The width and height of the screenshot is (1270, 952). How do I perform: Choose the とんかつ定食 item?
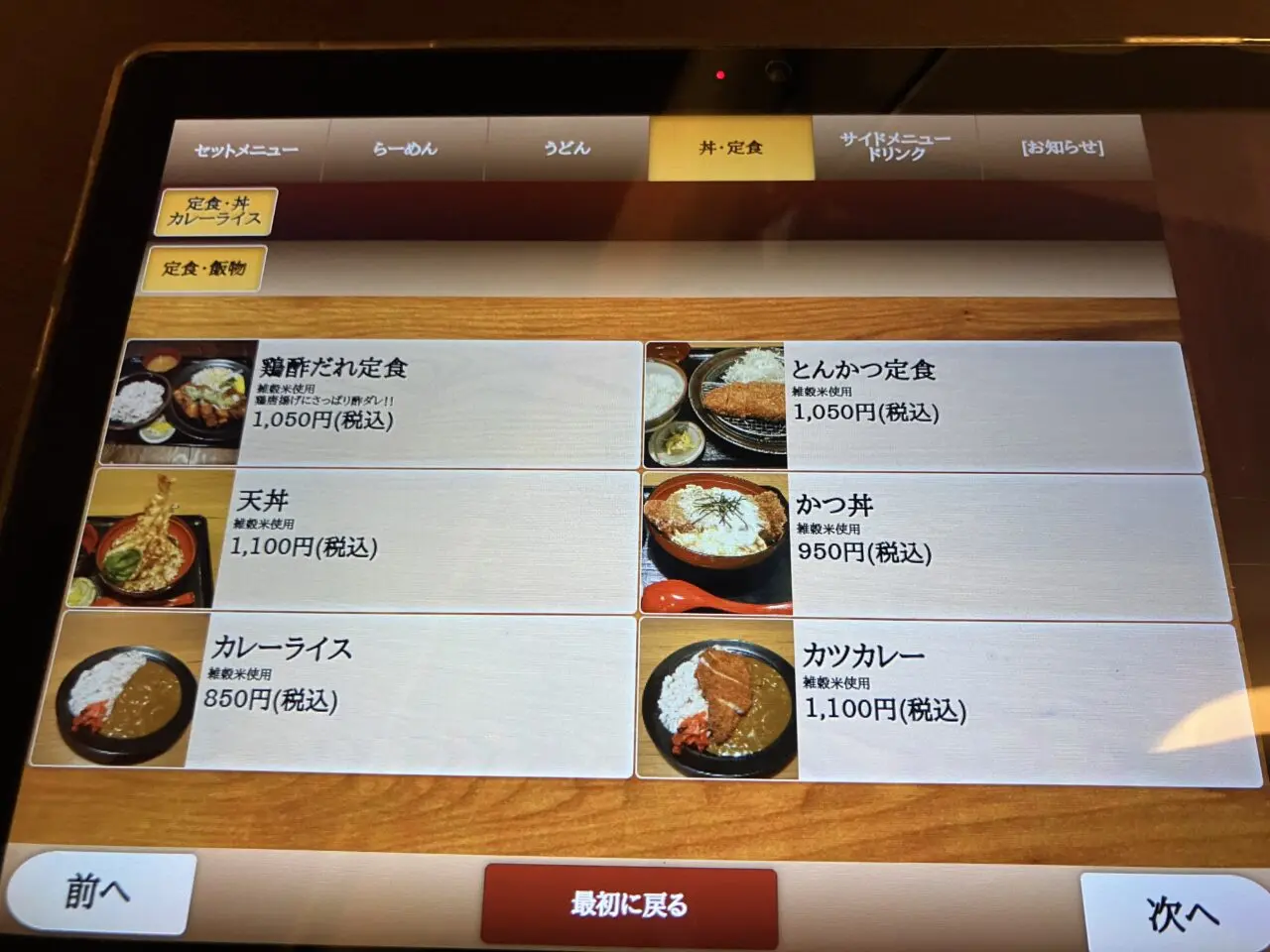pyautogui.click(x=921, y=407)
